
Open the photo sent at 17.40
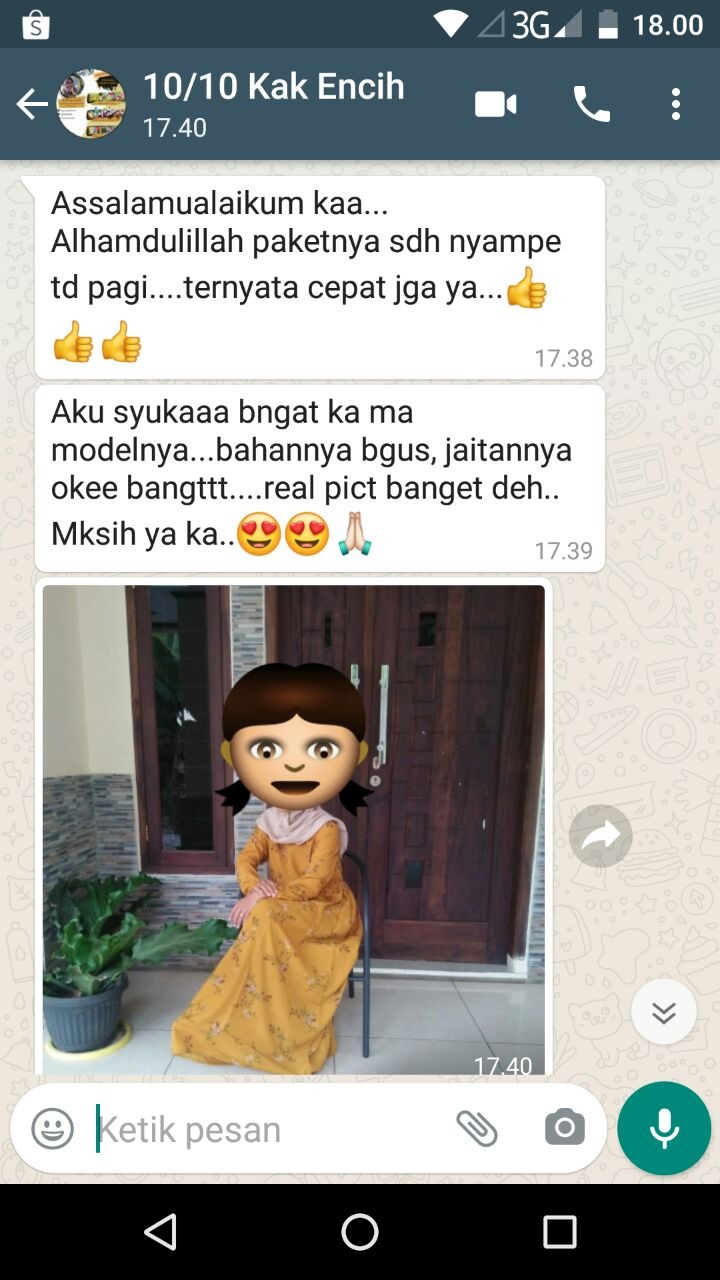[294, 830]
